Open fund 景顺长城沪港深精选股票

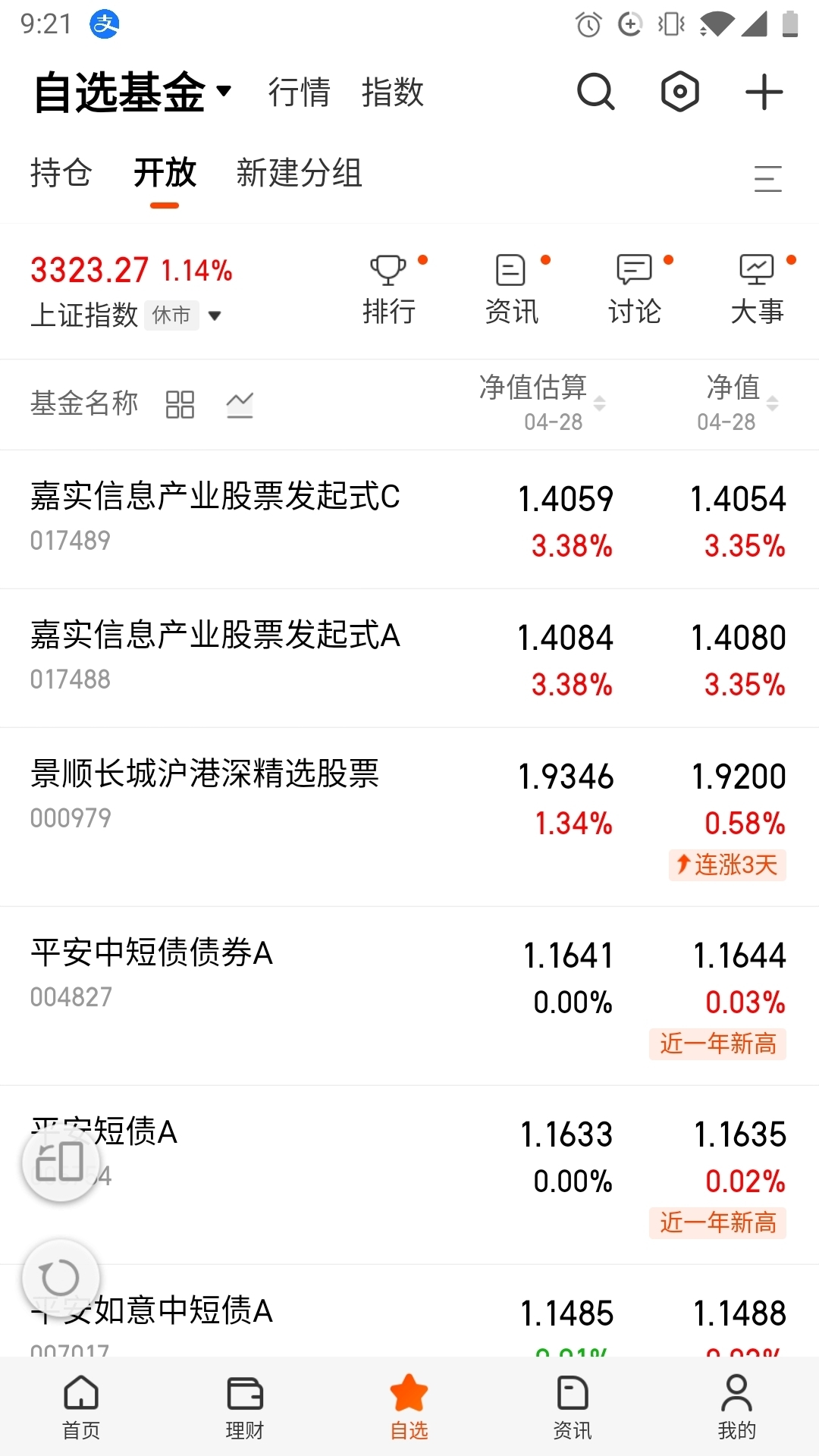(409, 817)
